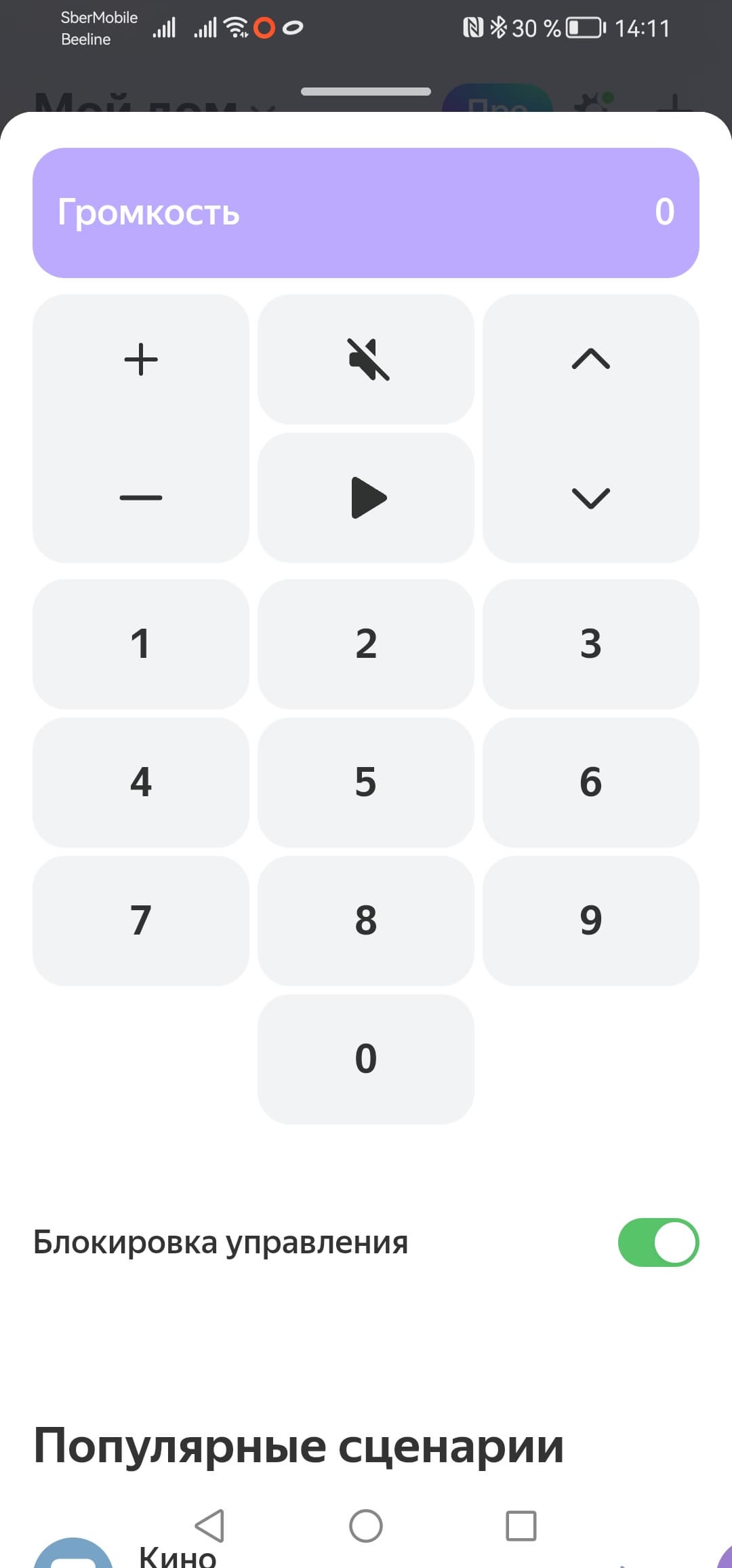Enter digit 1 on the keypad
This screenshot has width=732, height=1568.
(x=141, y=644)
